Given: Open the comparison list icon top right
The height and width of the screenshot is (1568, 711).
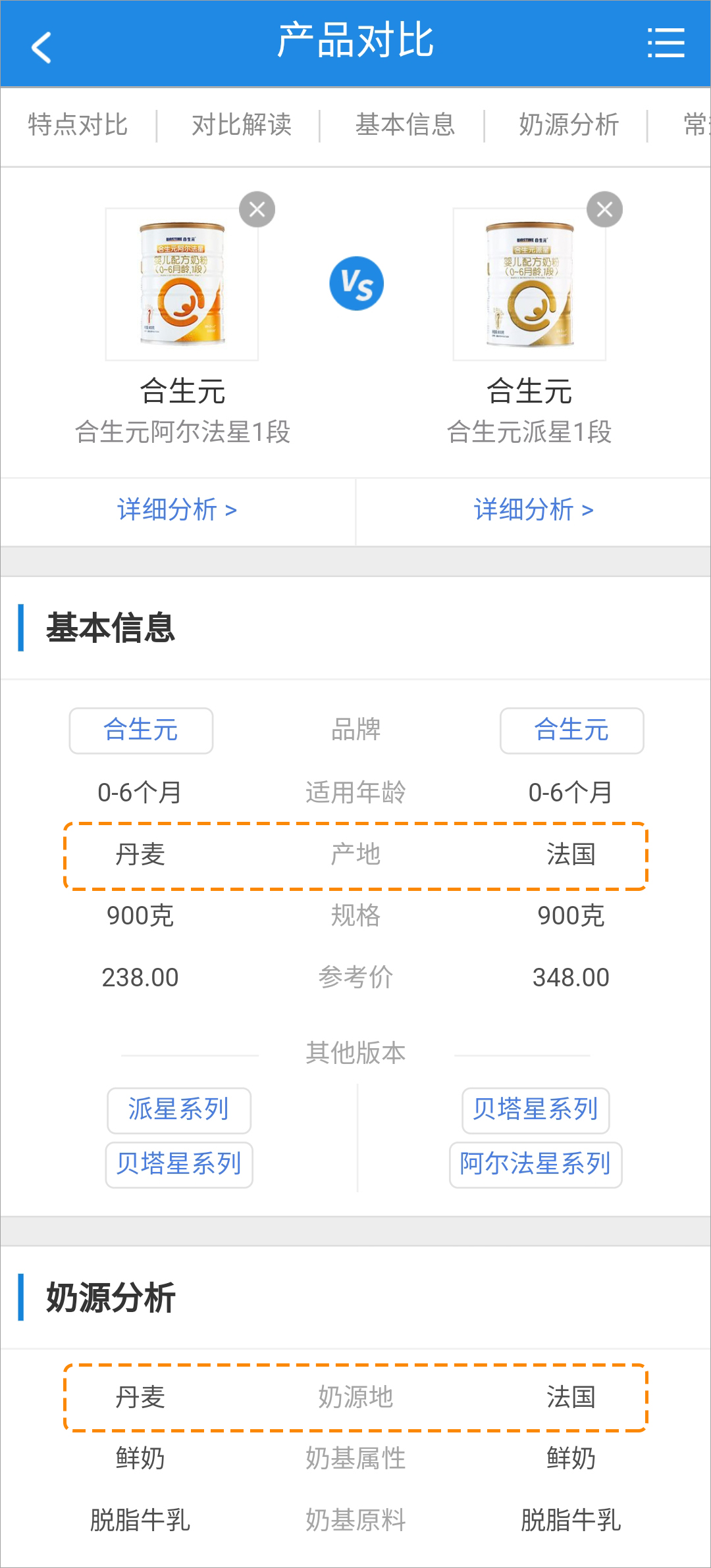Looking at the screenshot, I should (666, 43).
